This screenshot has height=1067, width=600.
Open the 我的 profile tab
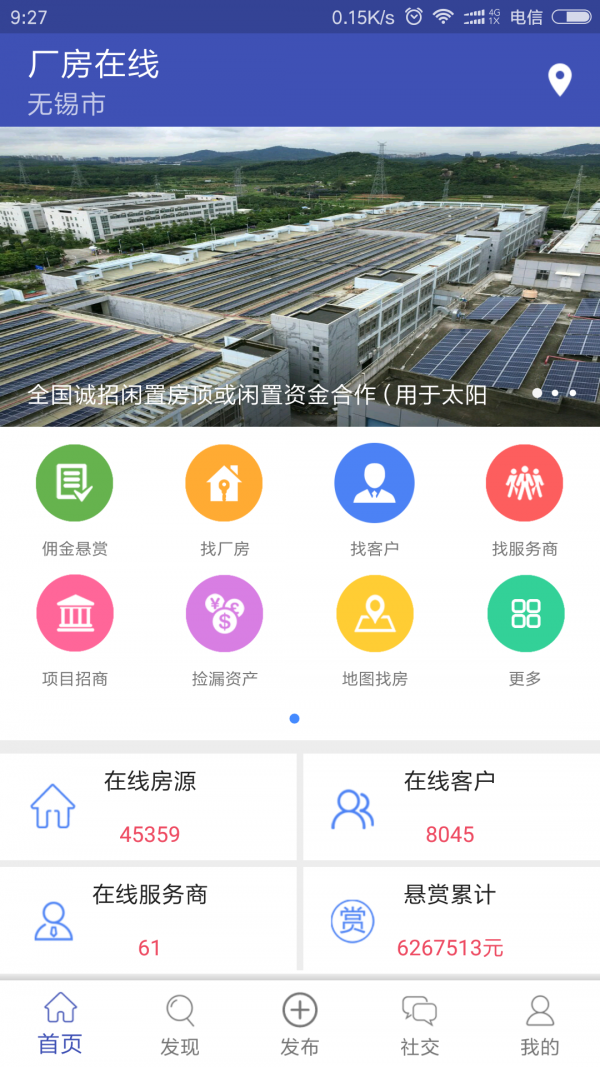pos(540,1024)
